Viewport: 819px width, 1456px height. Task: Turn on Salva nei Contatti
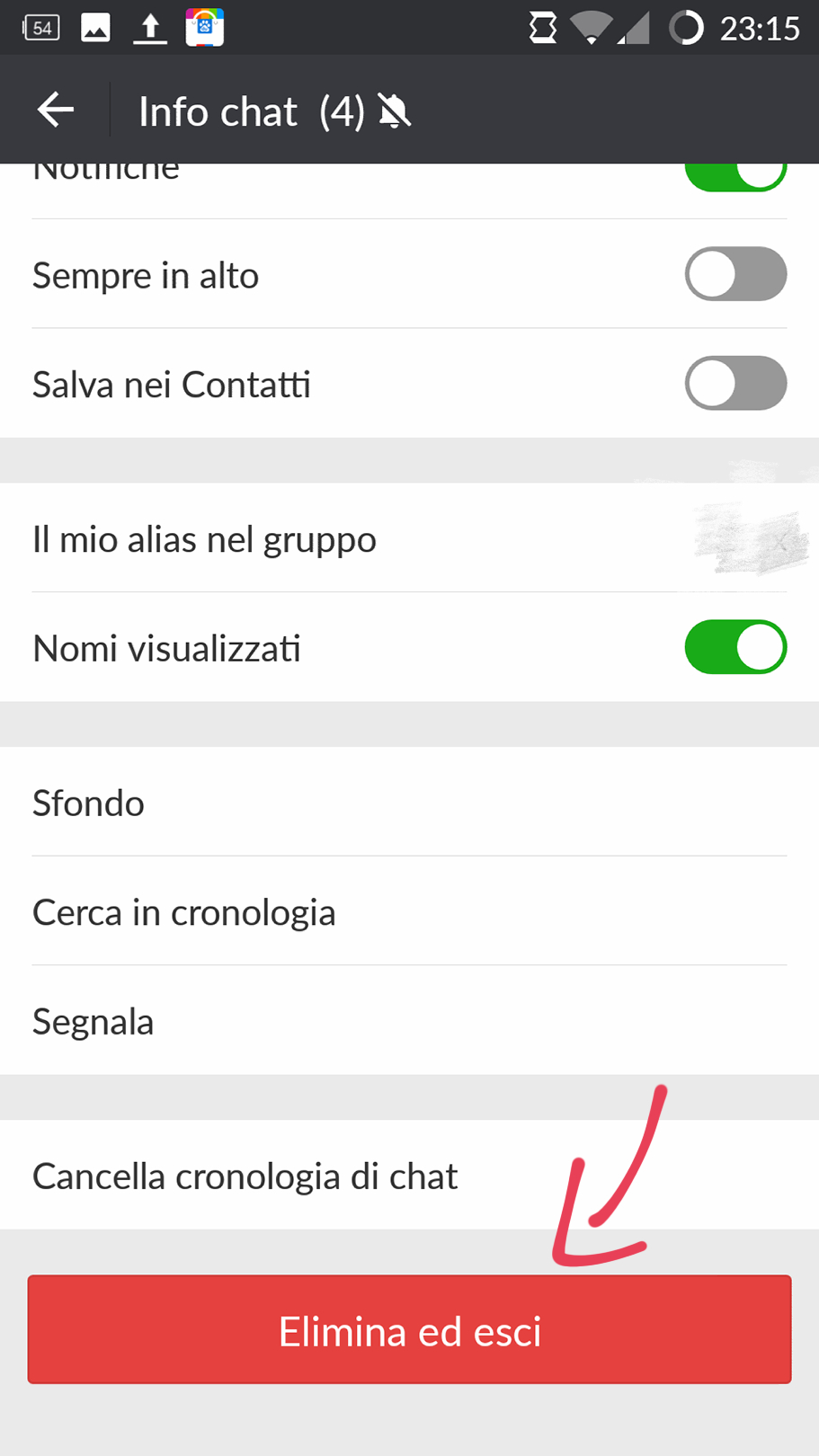(x=735, y=384)
